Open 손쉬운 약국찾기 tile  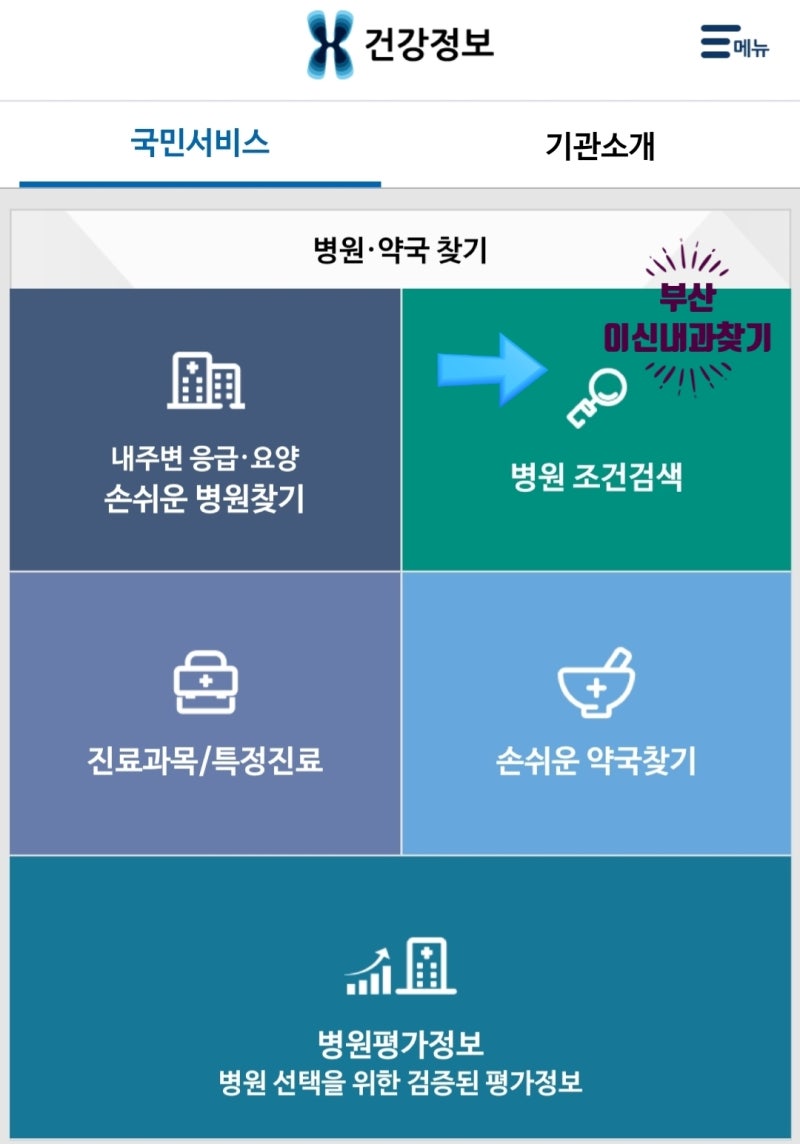[596, 713]
